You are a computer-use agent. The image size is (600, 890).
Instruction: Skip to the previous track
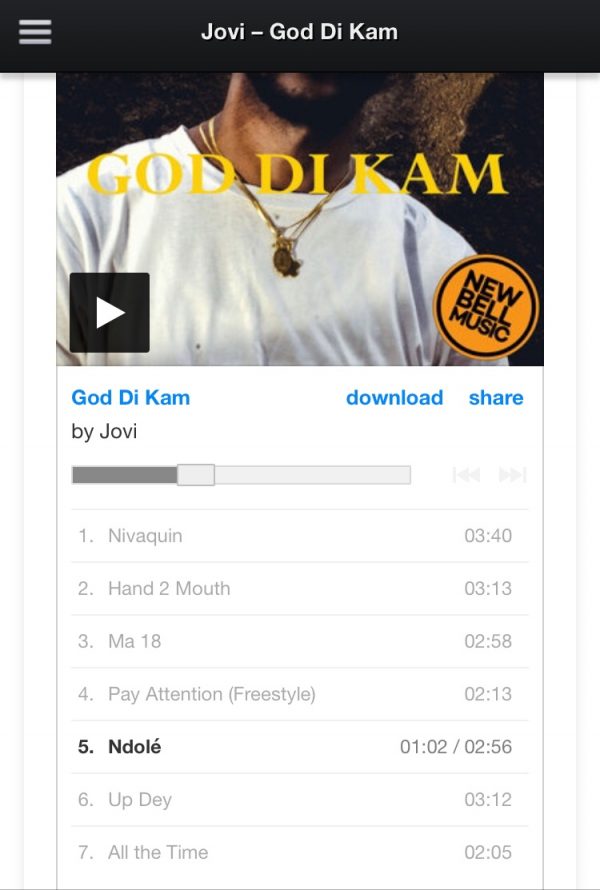coord(466,475)
